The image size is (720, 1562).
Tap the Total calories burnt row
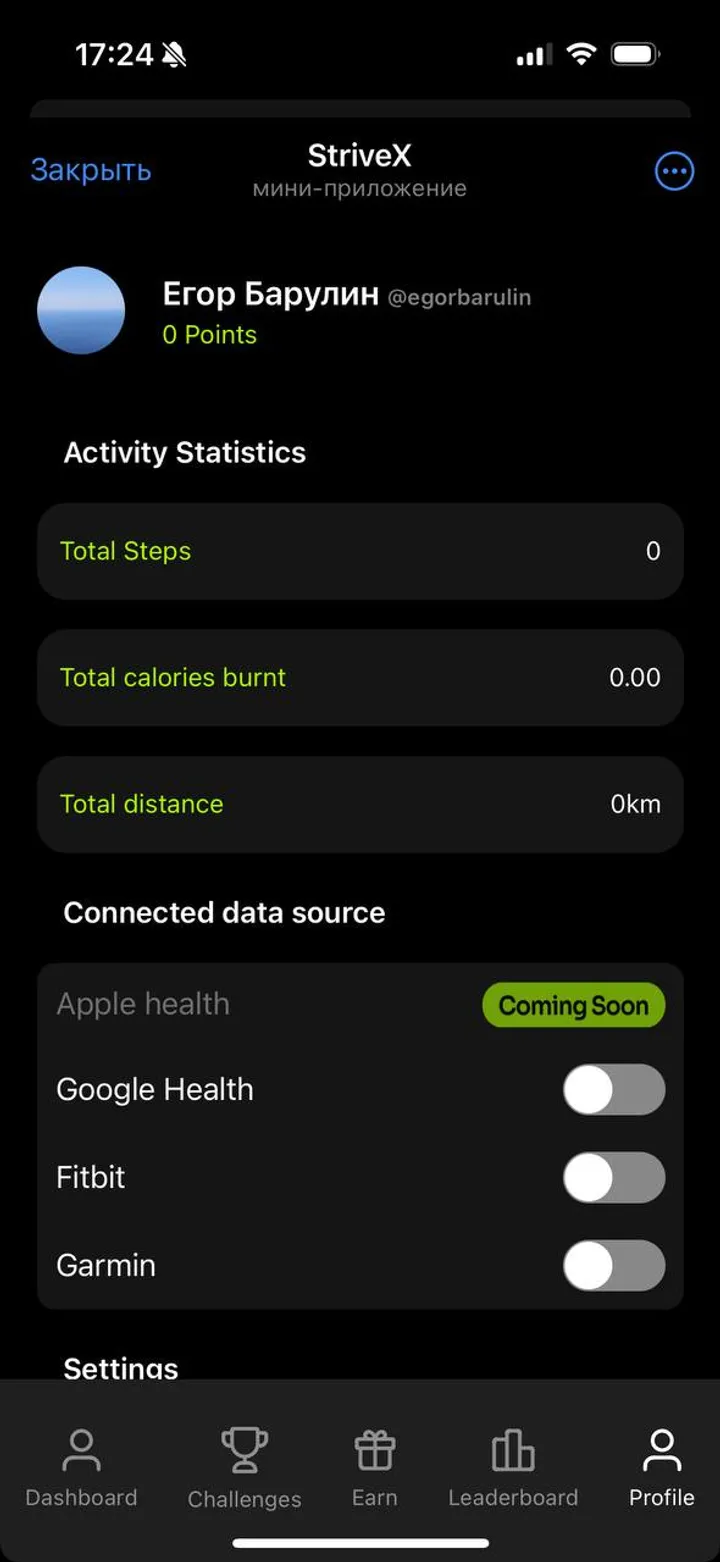(360, 678)
